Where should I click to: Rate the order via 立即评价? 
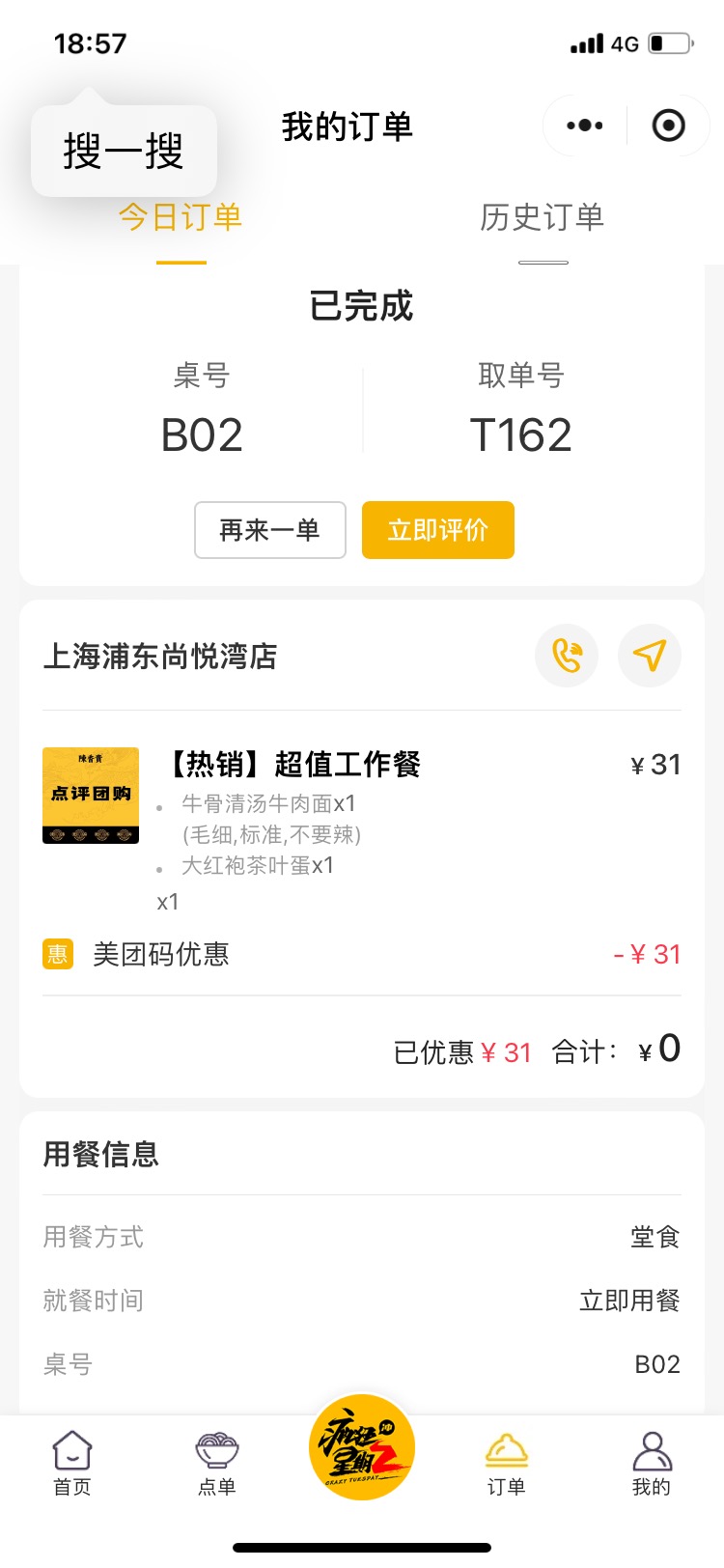[x=438, y=530]
